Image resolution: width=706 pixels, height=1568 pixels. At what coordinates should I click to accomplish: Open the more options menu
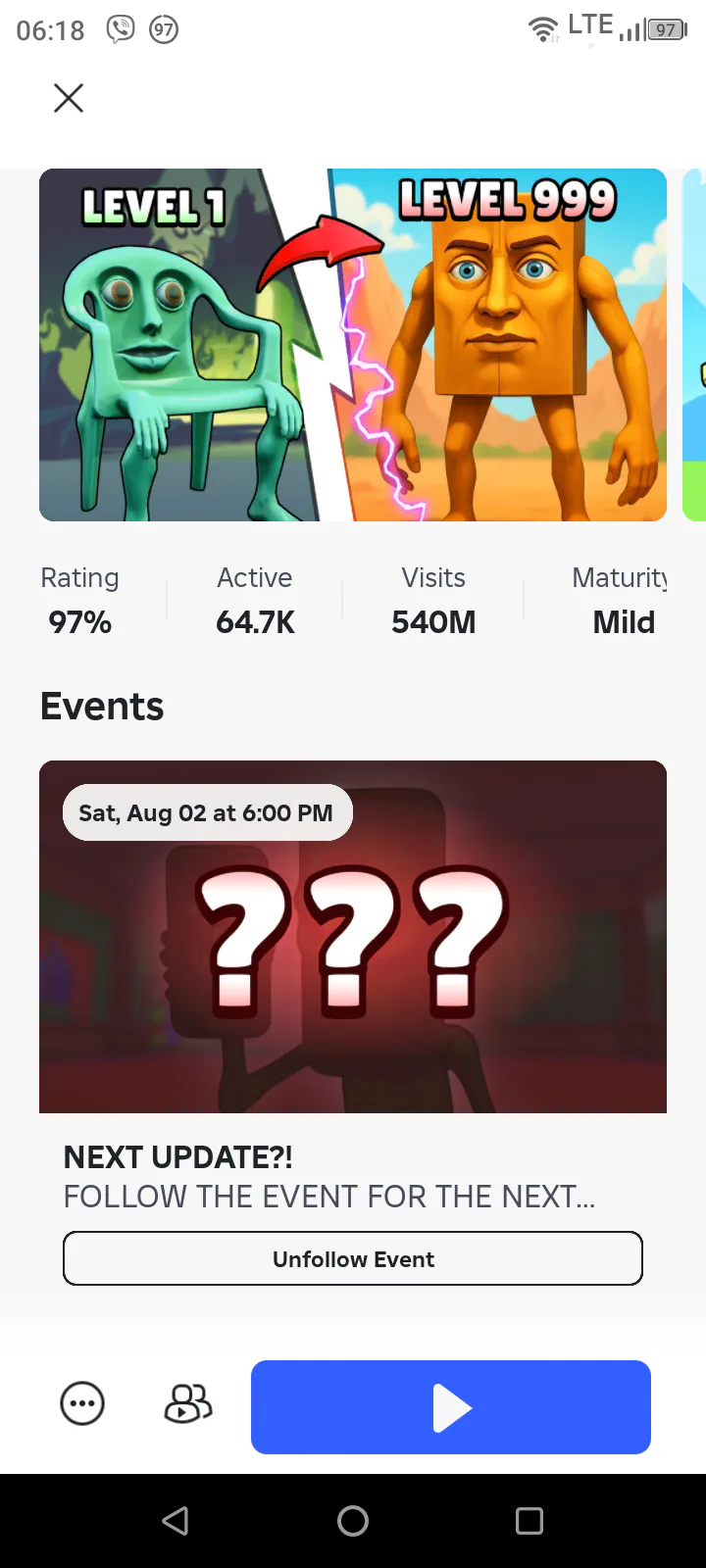click(82, 1403)
